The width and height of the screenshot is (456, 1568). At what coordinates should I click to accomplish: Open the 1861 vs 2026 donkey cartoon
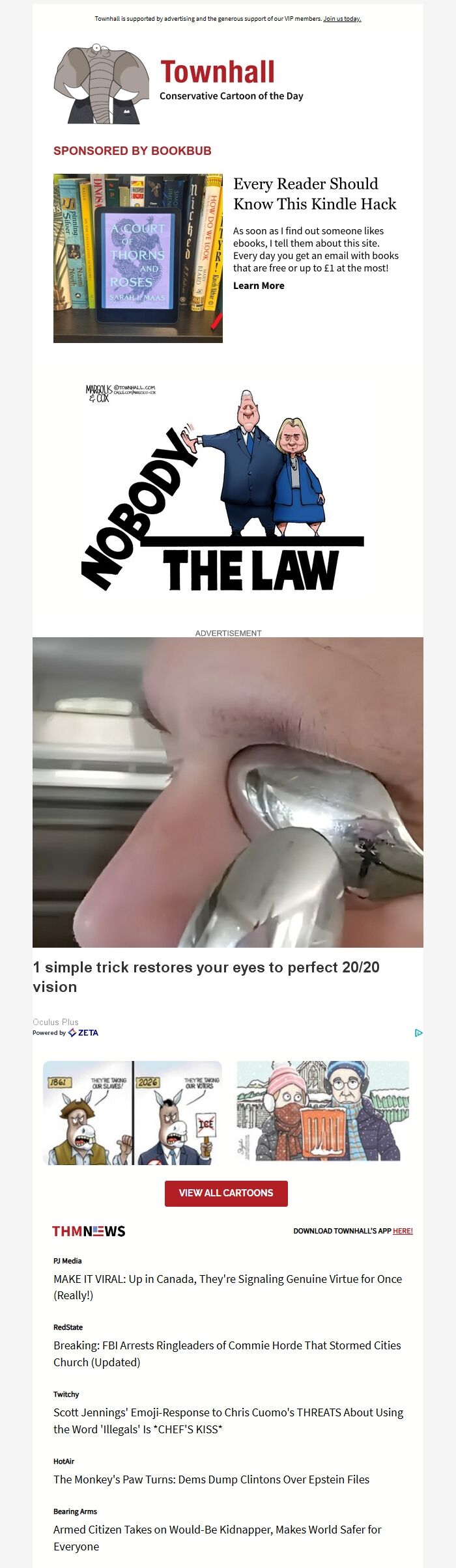point(132,1112)
